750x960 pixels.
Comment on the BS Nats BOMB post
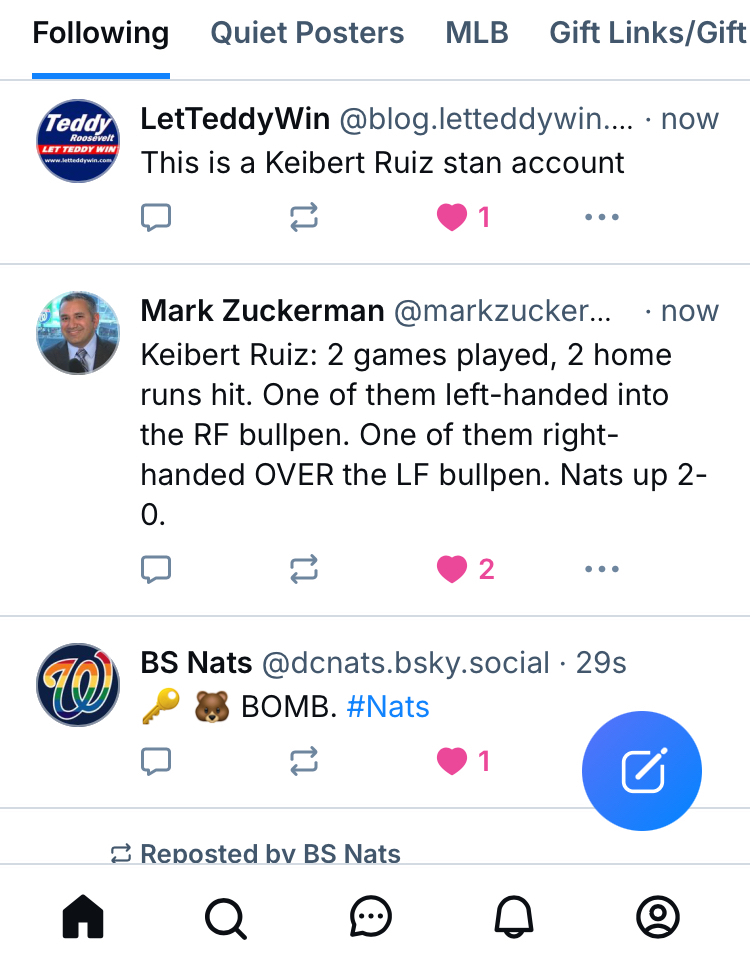[x=156, y=761]
